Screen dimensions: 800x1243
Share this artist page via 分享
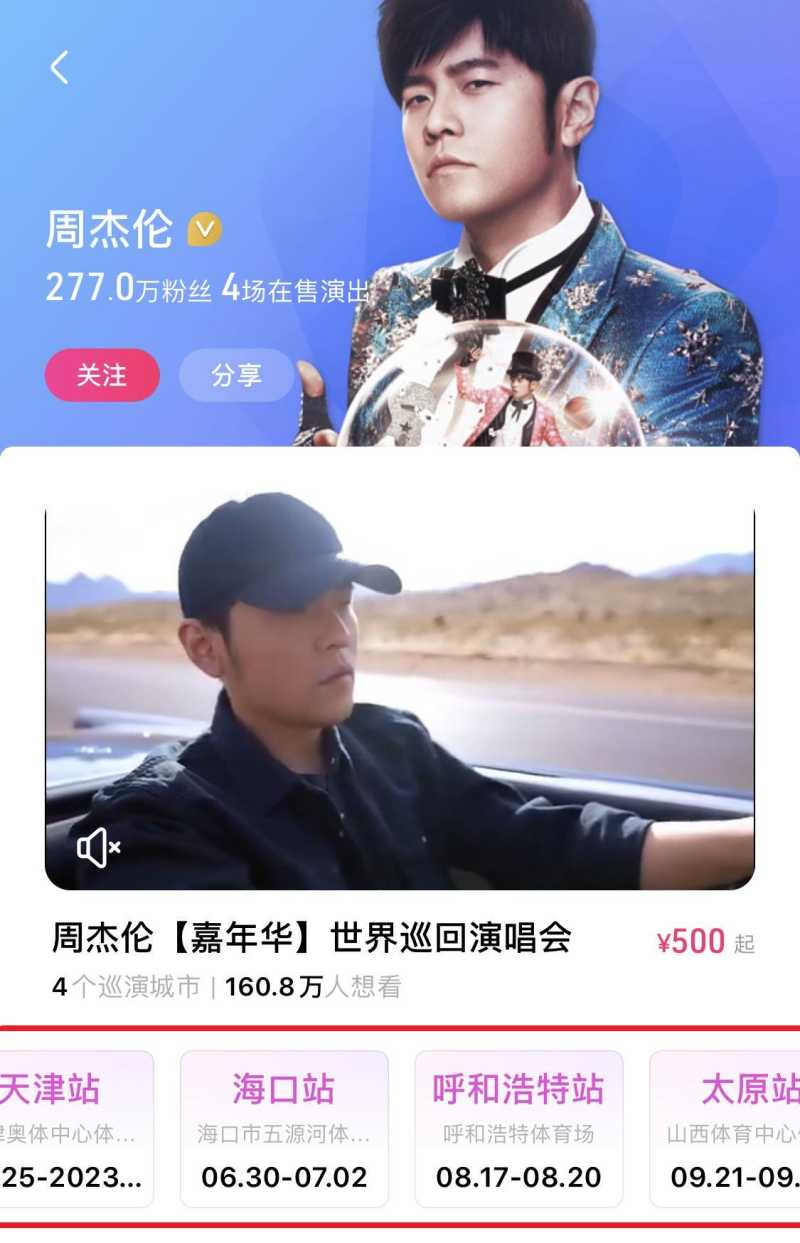[x=236, y=375]
